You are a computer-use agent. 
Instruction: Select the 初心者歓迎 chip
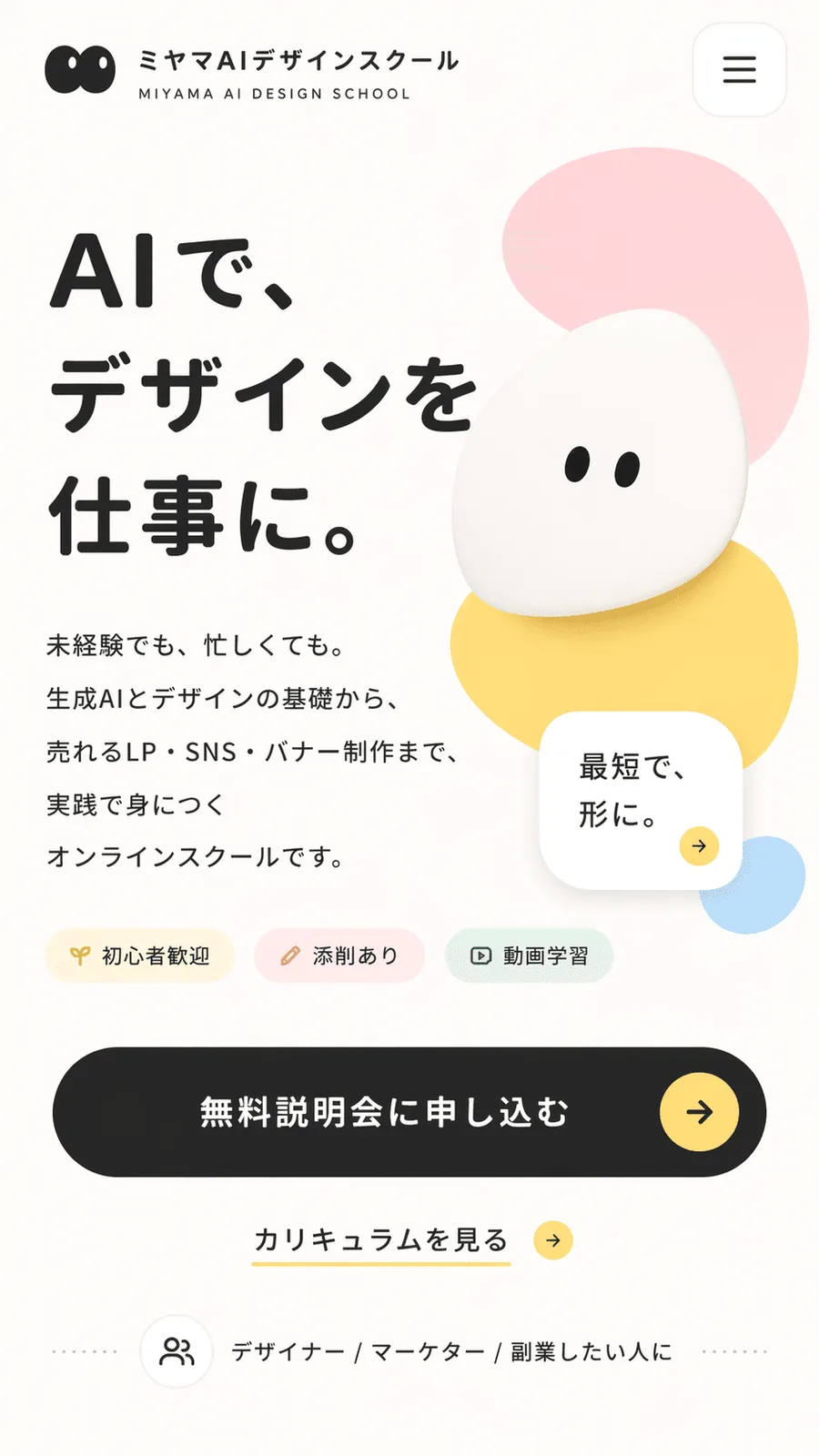tap(140, 955)
